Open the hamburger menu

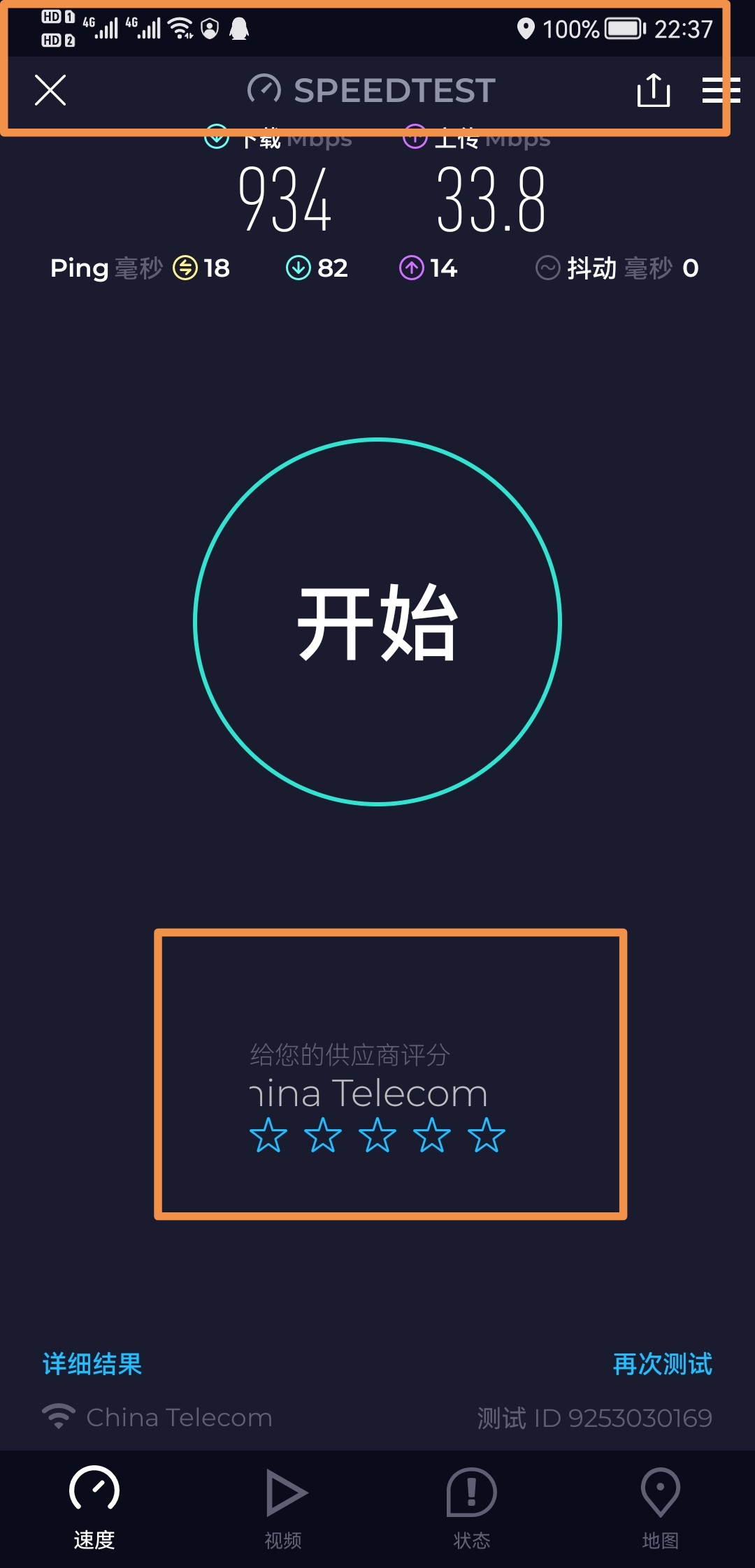[x=721, y=90]
